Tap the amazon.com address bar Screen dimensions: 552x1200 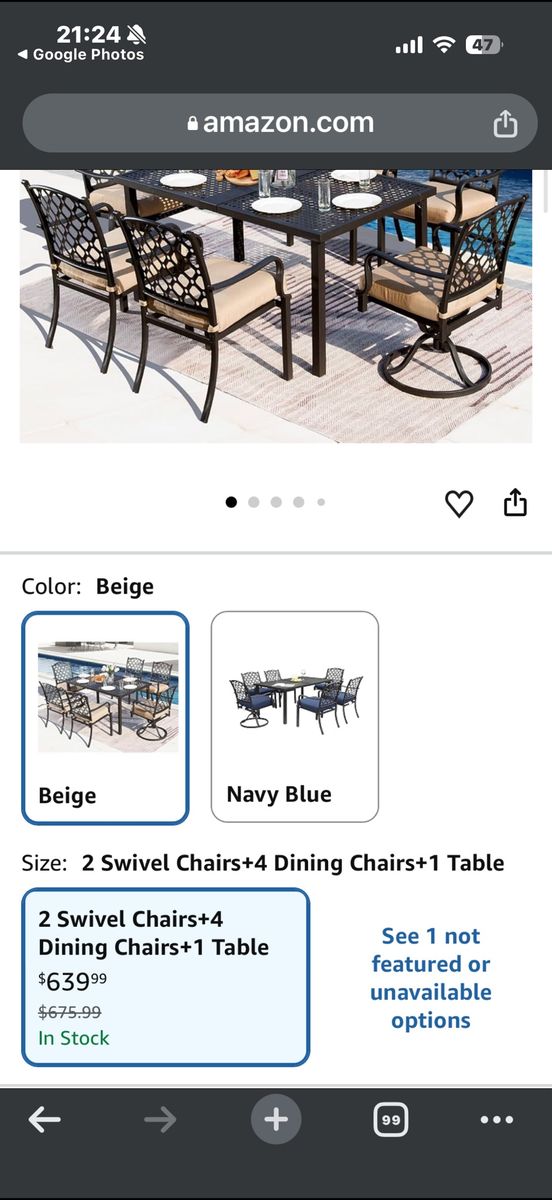[280, 123]
